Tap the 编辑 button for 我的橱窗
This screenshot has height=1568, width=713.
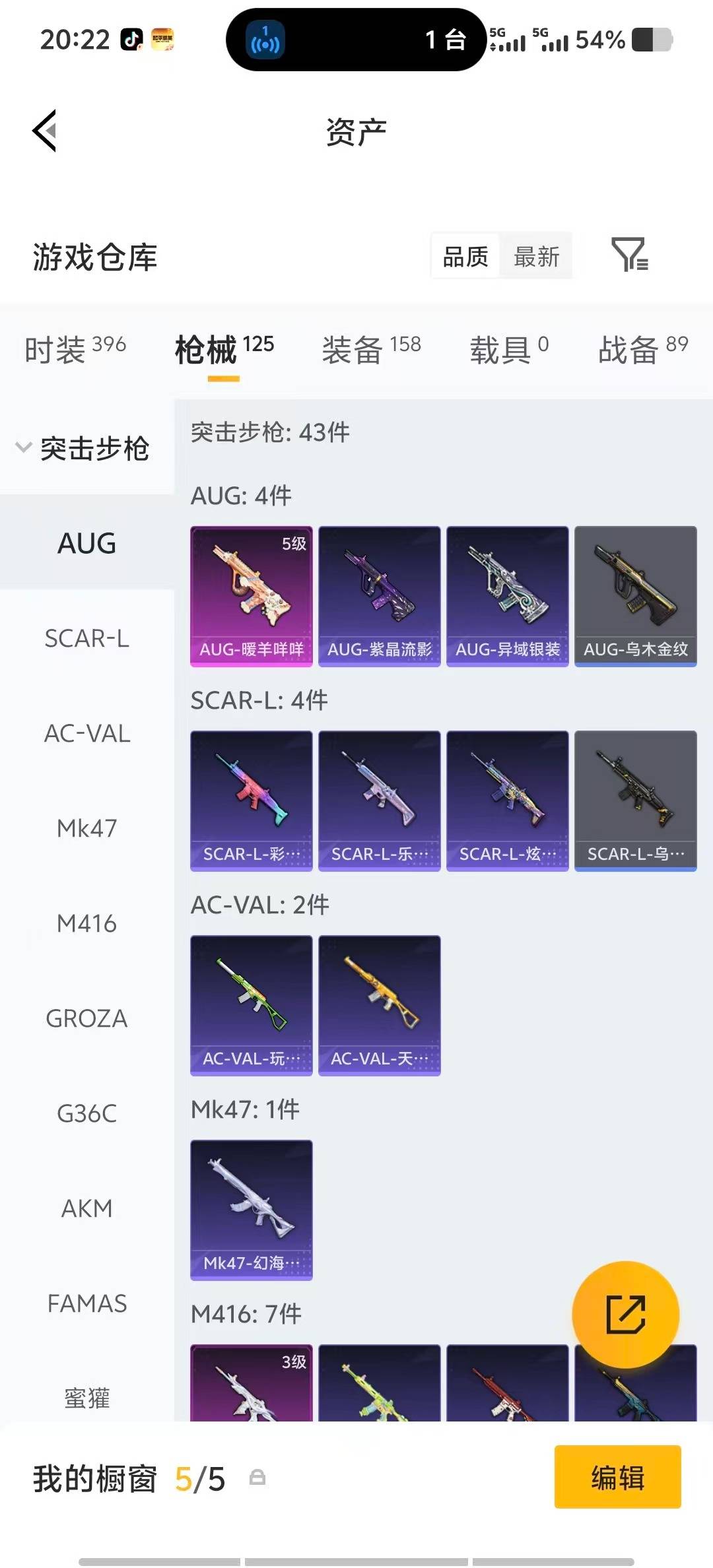pos(617,1478)
